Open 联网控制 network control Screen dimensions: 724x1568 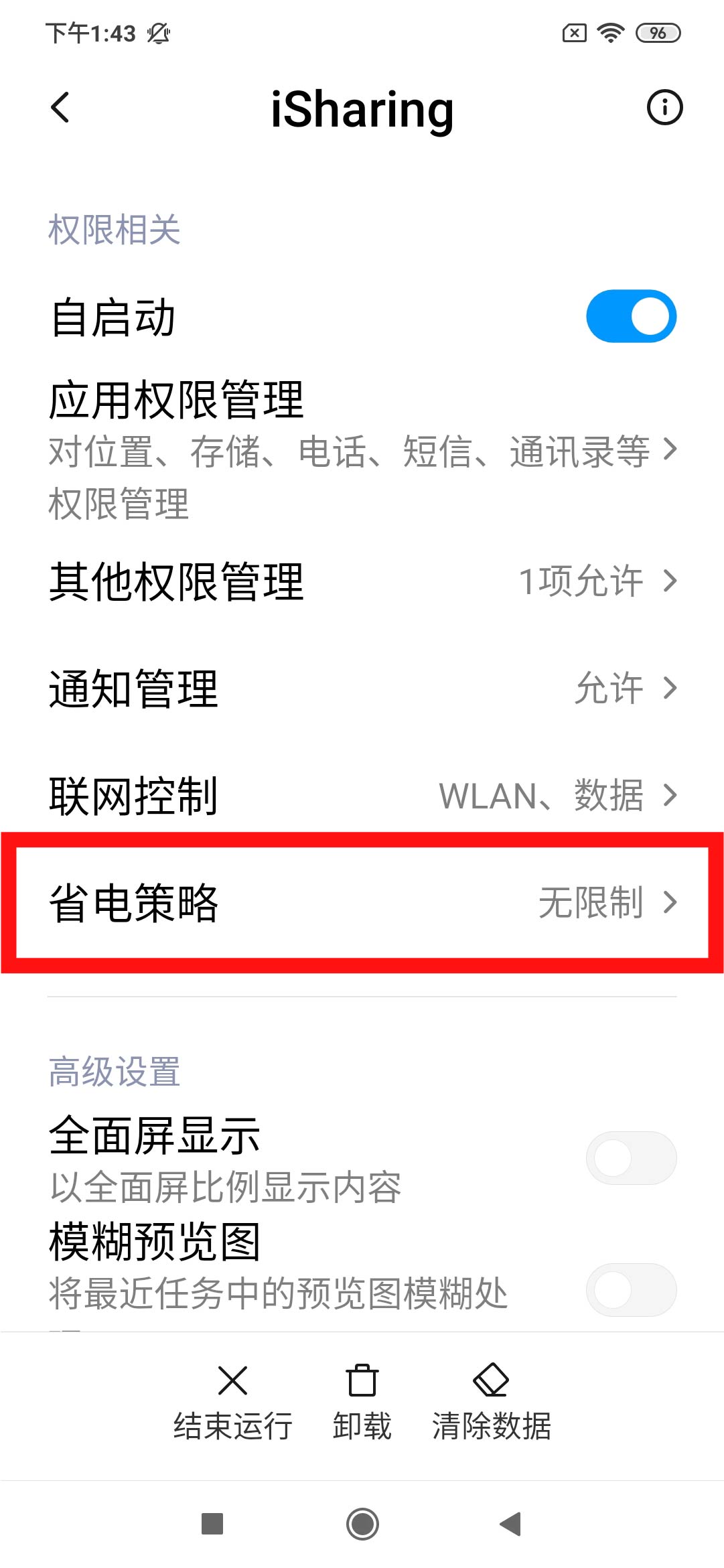point(362,795)
